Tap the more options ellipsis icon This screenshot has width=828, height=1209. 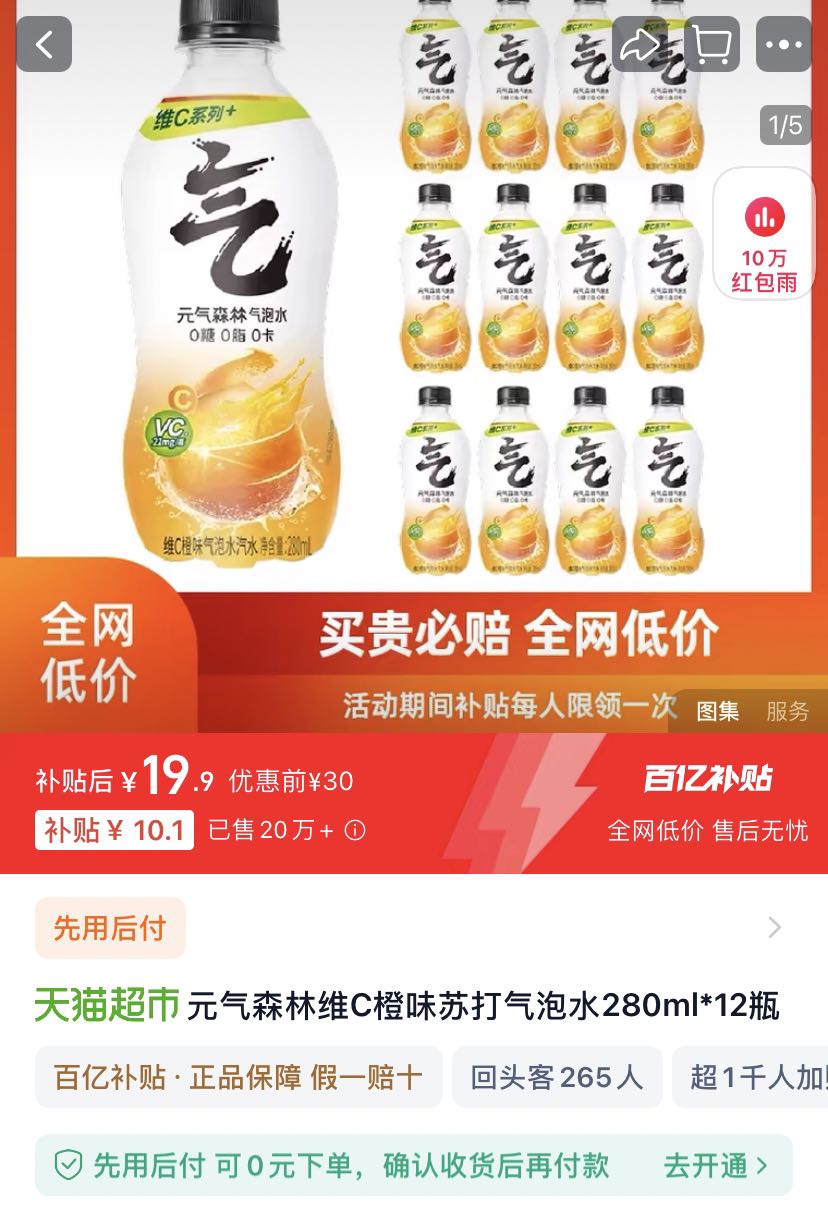[x=785, y=44]
